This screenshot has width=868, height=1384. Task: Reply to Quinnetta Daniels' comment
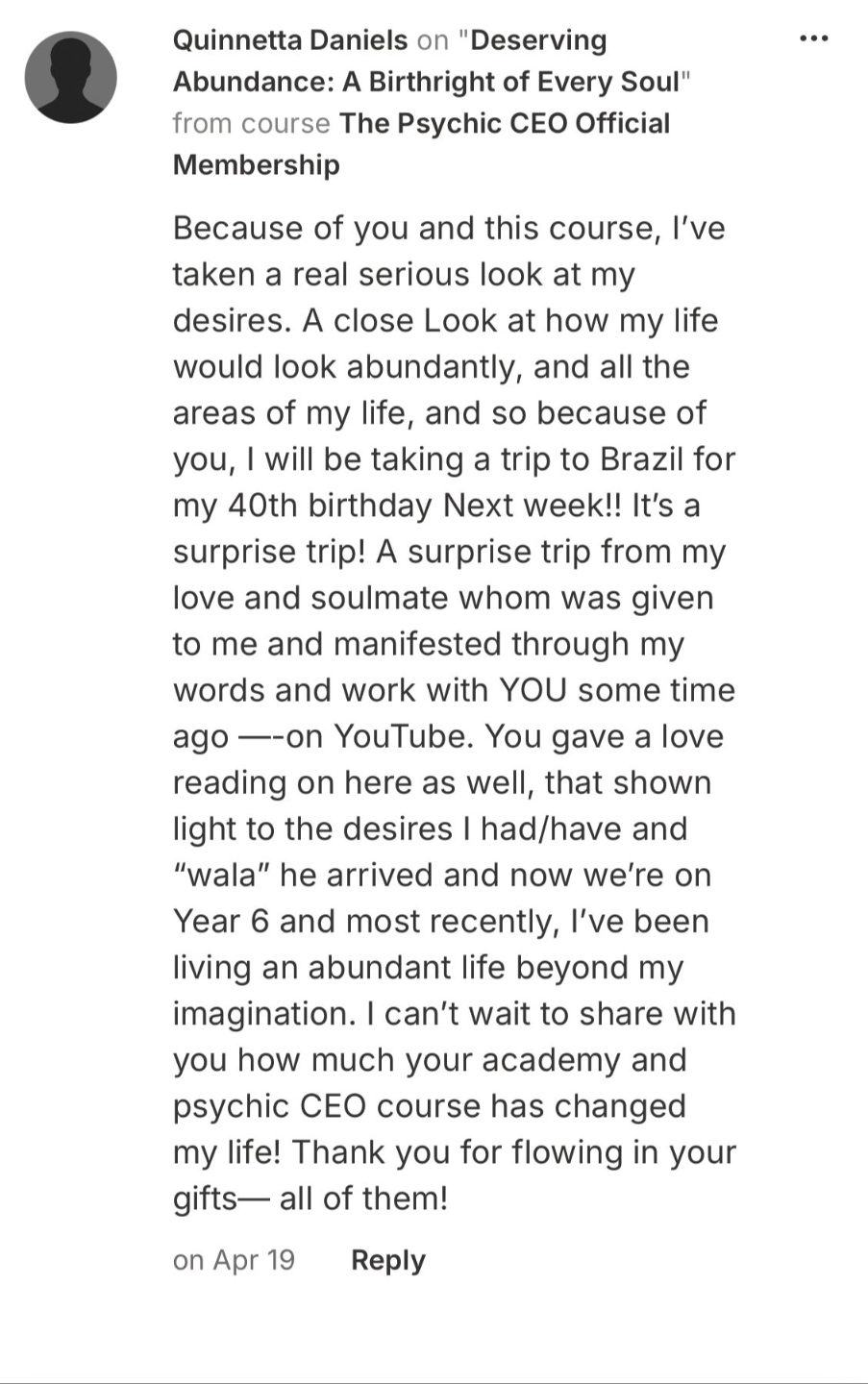coord(387,1260)
